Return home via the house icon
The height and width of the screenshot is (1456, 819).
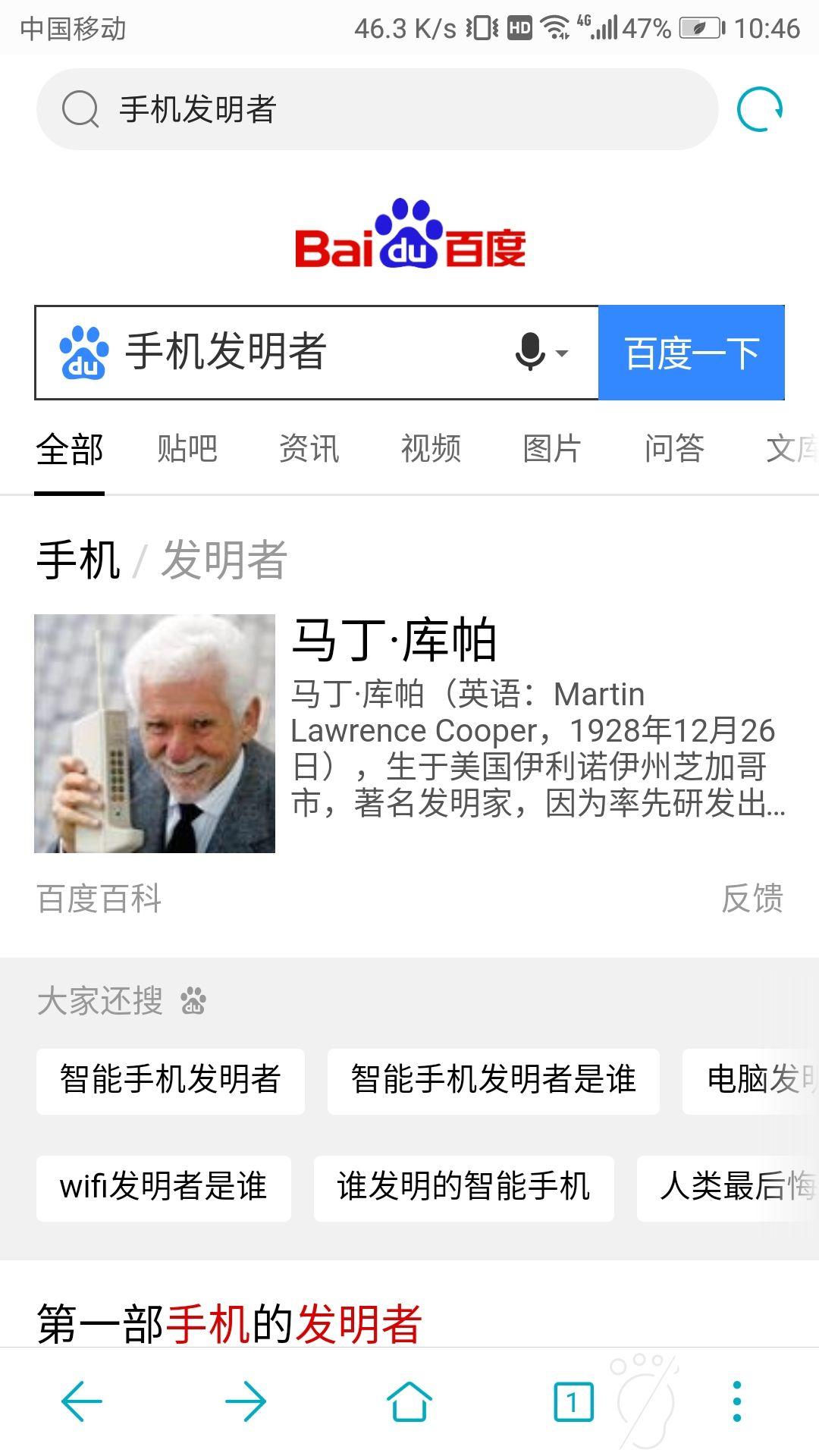point(409,1401)
